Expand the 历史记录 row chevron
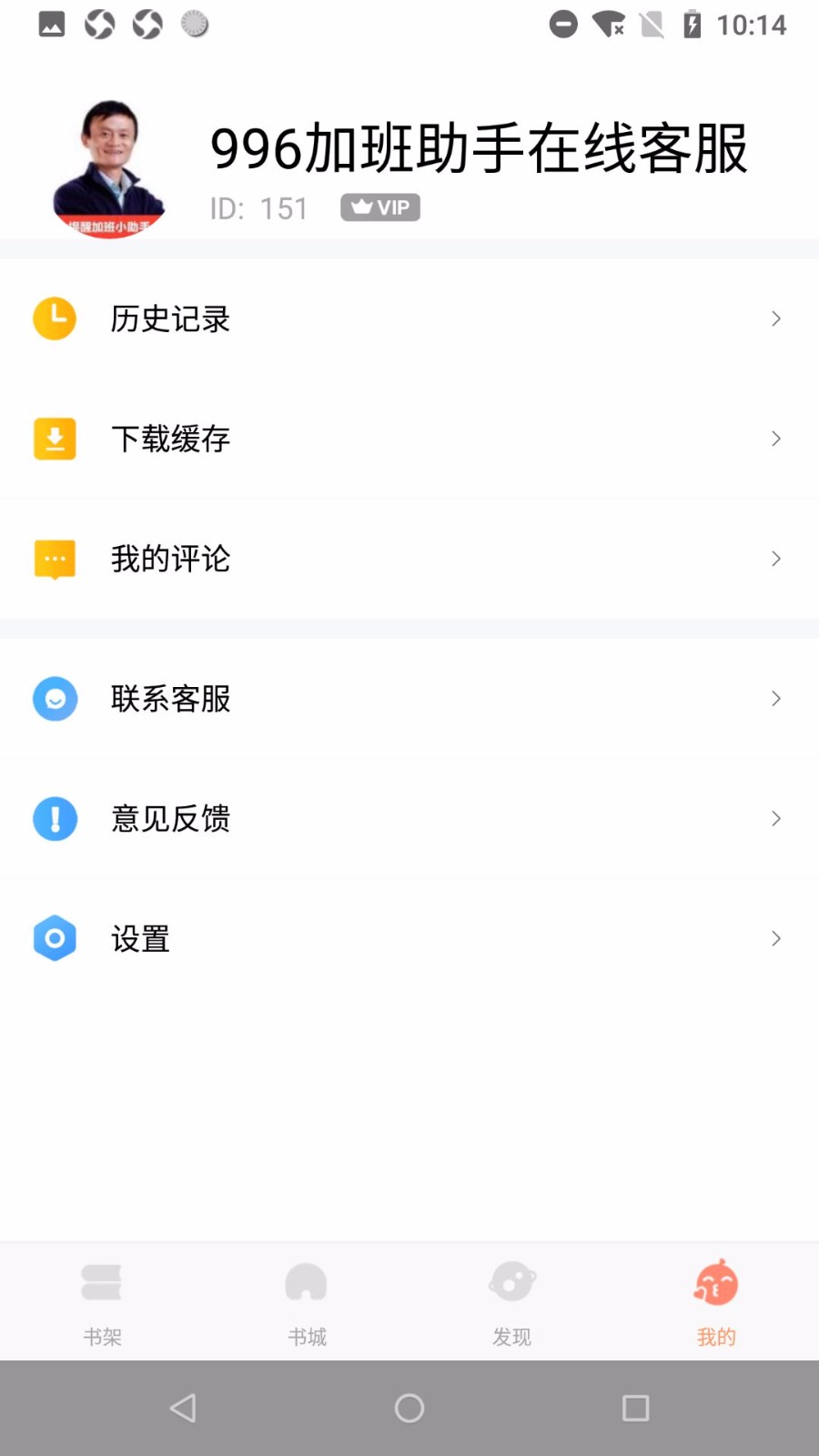The width and height of the screenshot is (819, 1456). click(x=776, y=318)
